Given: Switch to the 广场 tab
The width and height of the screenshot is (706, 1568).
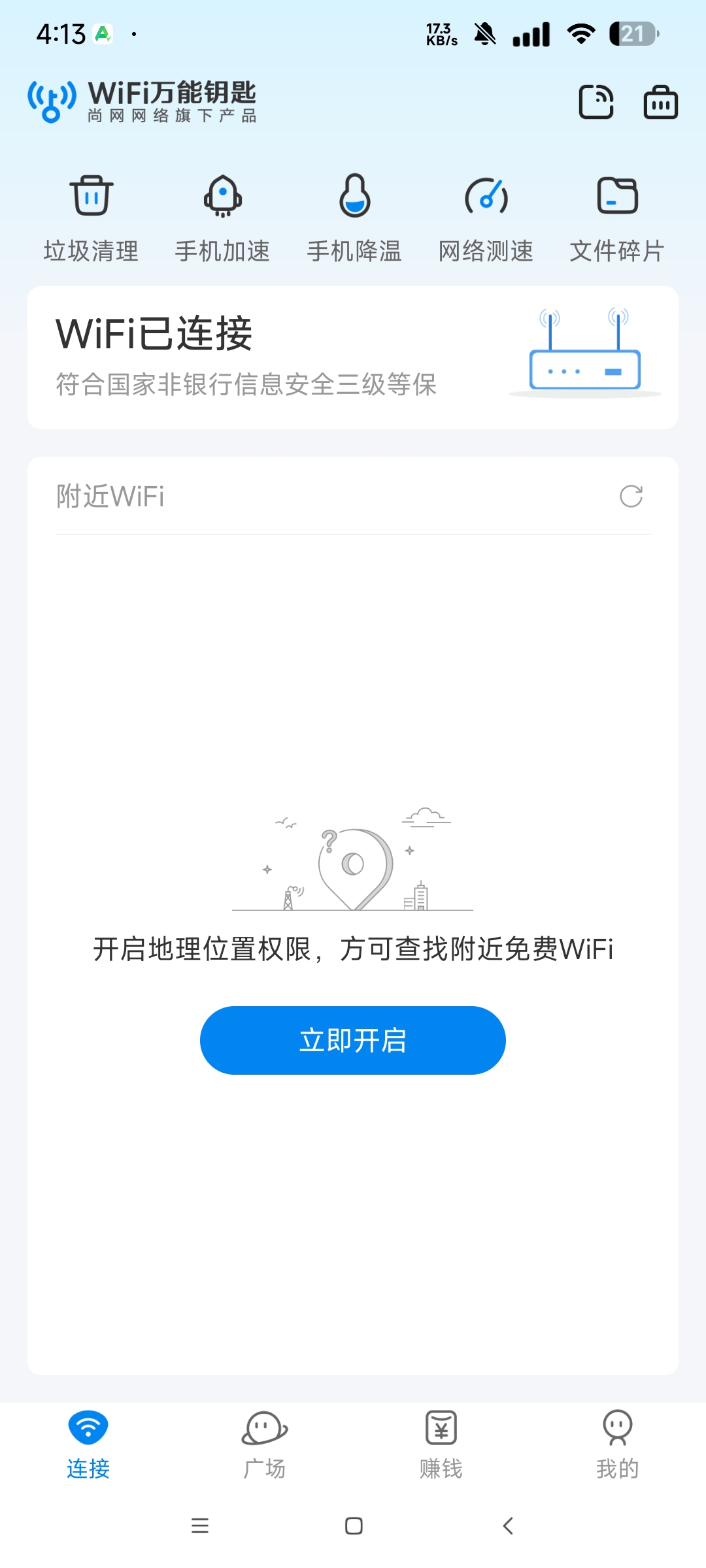Looking at the screenshot, I should tap(265, 1447).
